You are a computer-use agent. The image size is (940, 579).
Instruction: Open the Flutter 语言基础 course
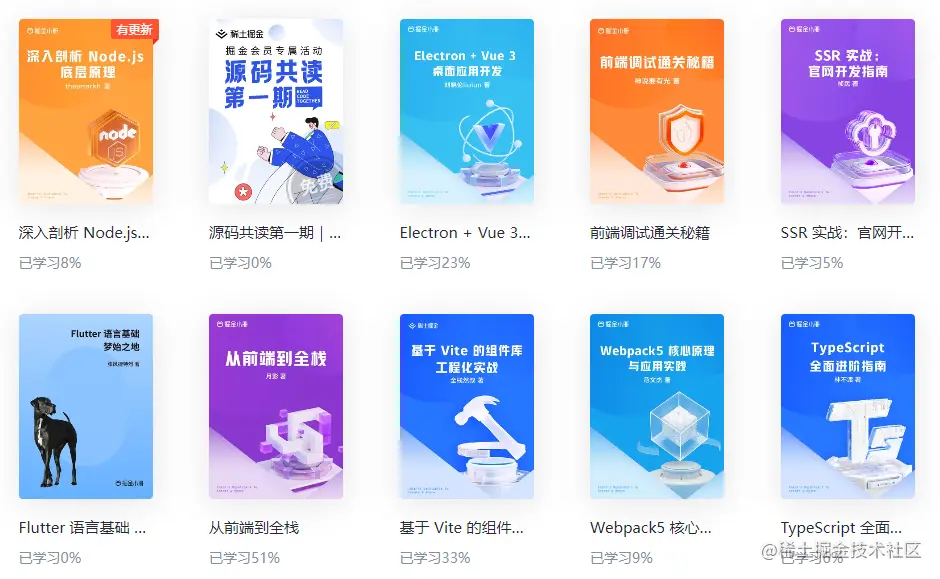pos(86,406)
